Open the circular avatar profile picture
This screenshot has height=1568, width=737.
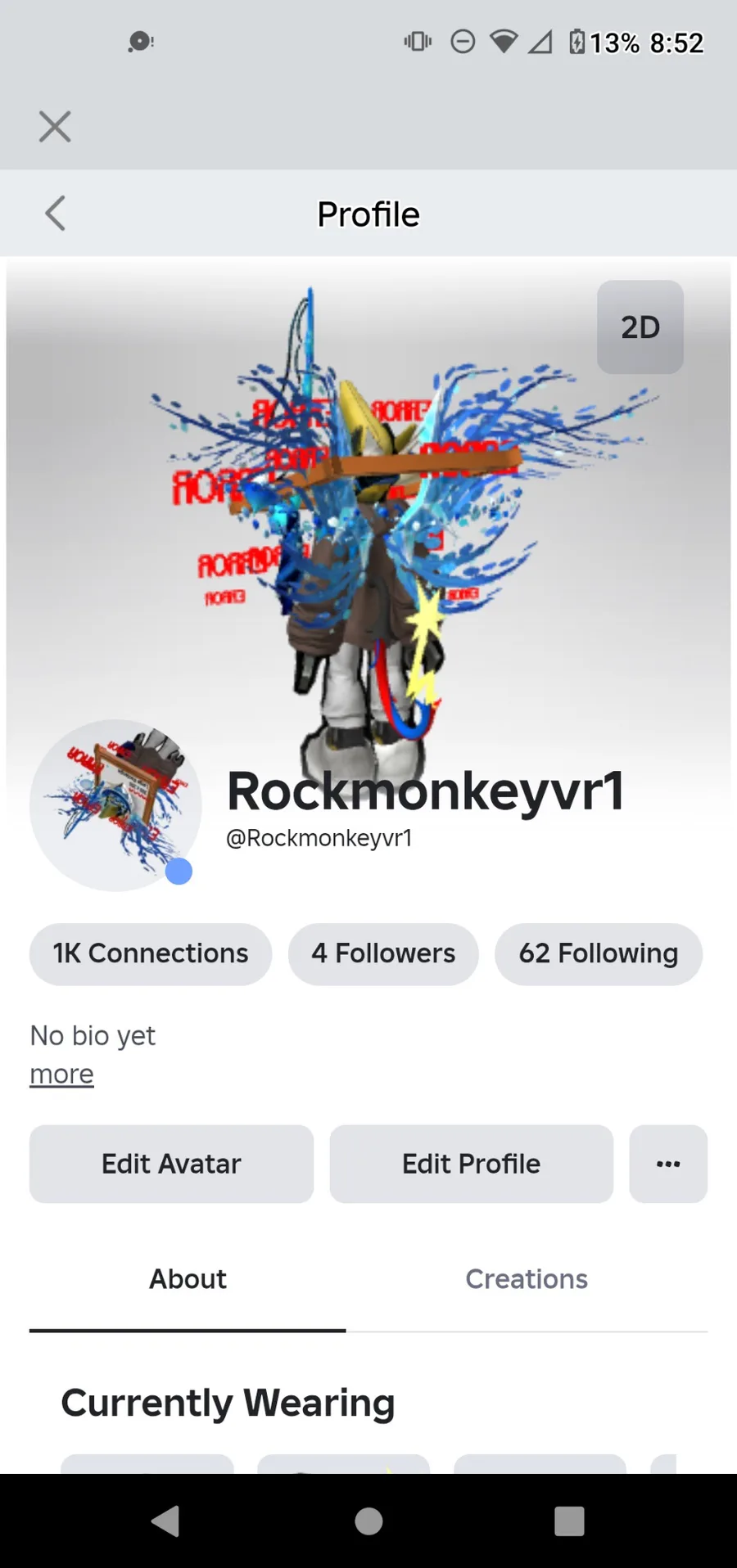tap(115, 805)
